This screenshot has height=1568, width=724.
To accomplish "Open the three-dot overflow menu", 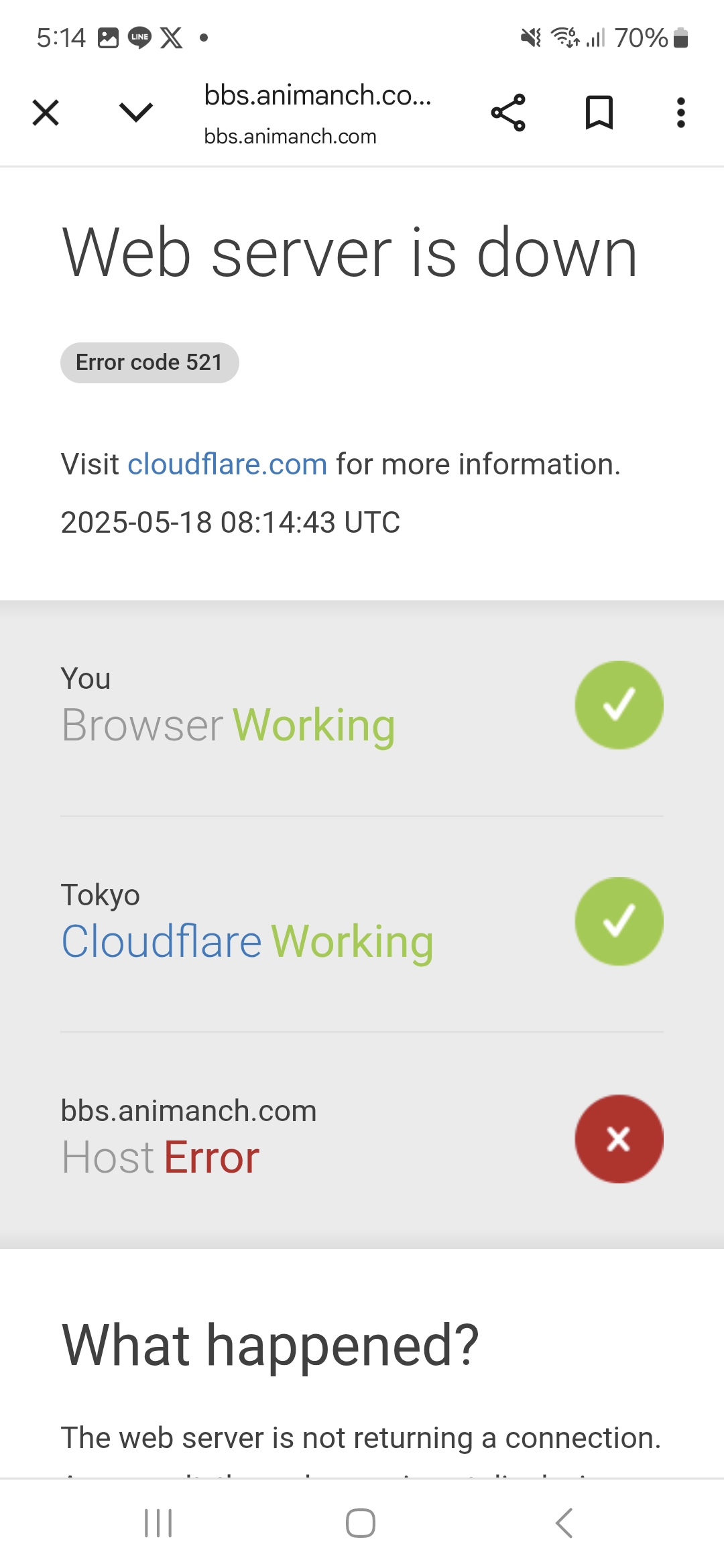I will click(x=681, y=113).
